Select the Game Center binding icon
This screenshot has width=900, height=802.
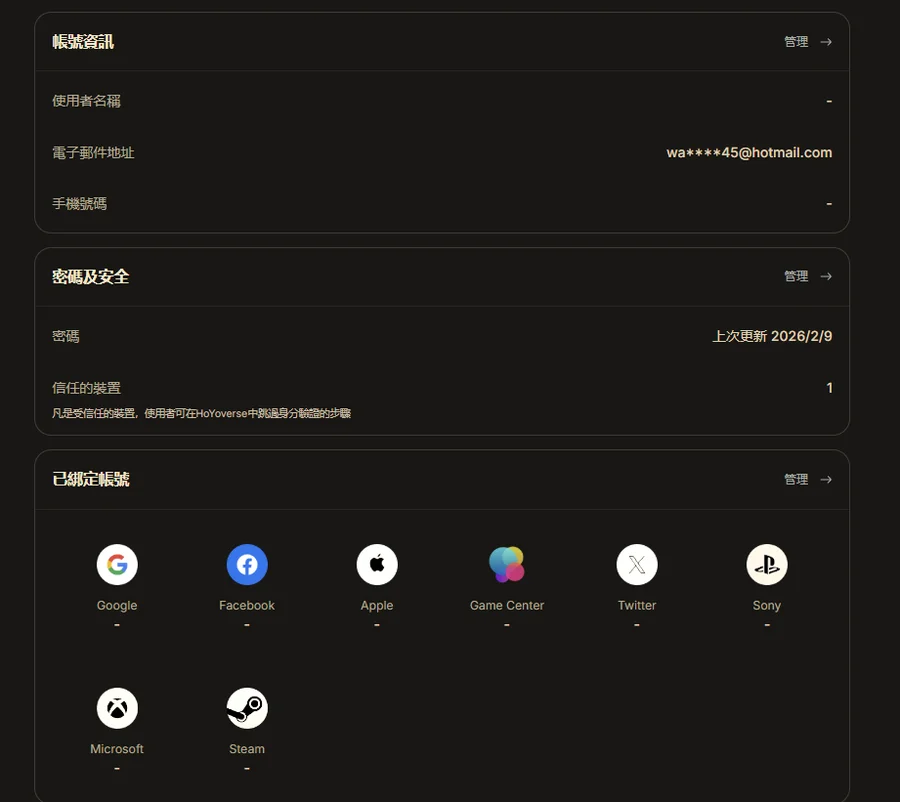(507, 565)
